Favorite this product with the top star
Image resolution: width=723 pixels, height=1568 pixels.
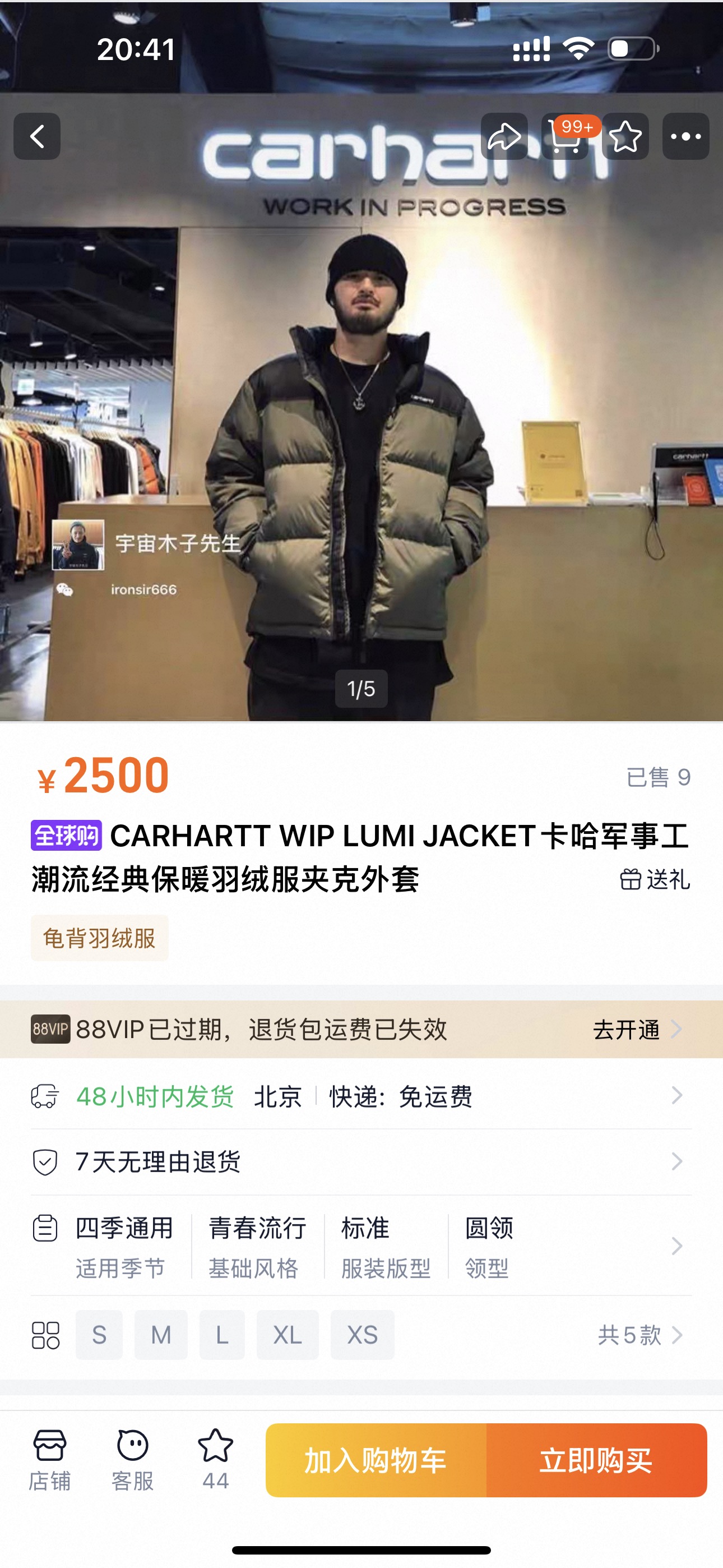(x=625, y=136)
